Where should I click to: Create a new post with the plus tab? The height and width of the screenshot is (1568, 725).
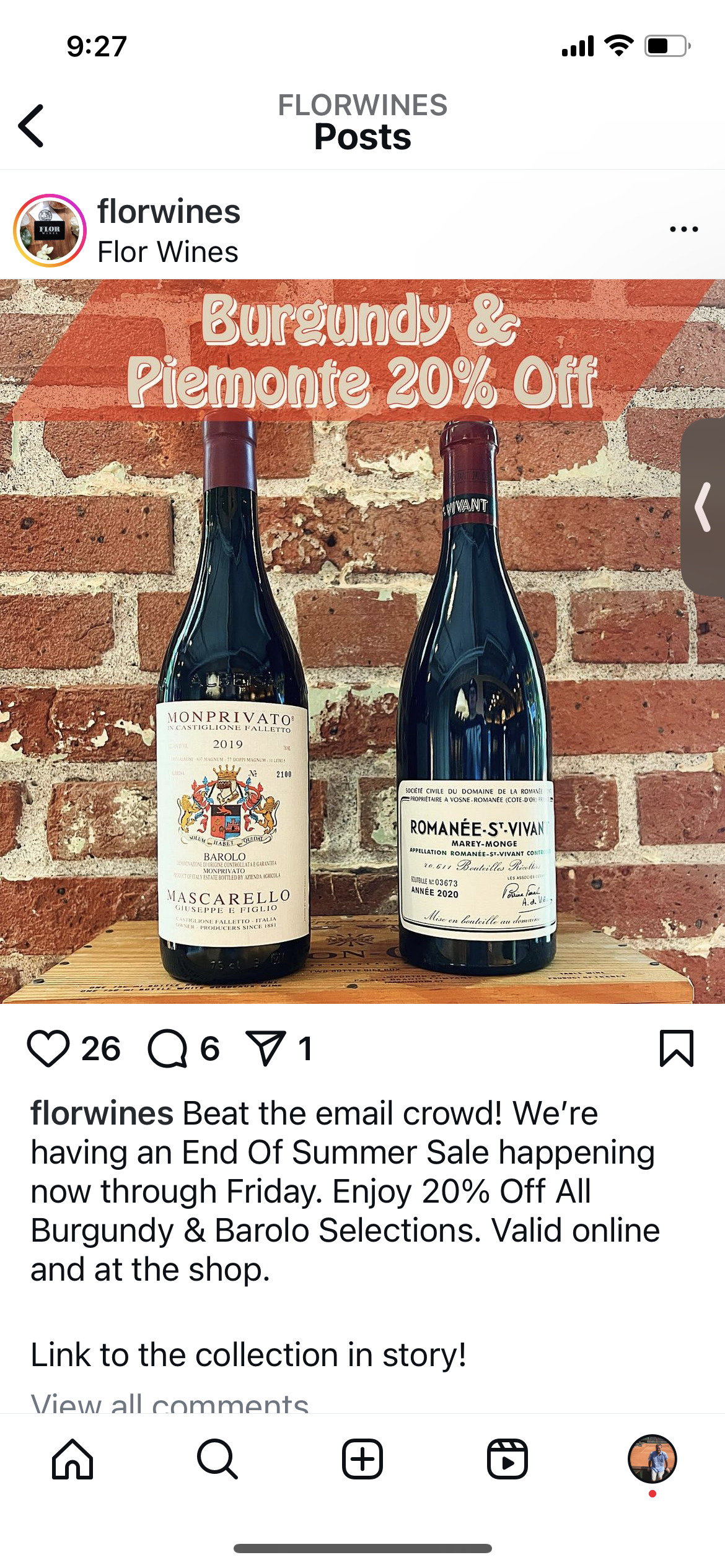click(x=362, y=1459)
